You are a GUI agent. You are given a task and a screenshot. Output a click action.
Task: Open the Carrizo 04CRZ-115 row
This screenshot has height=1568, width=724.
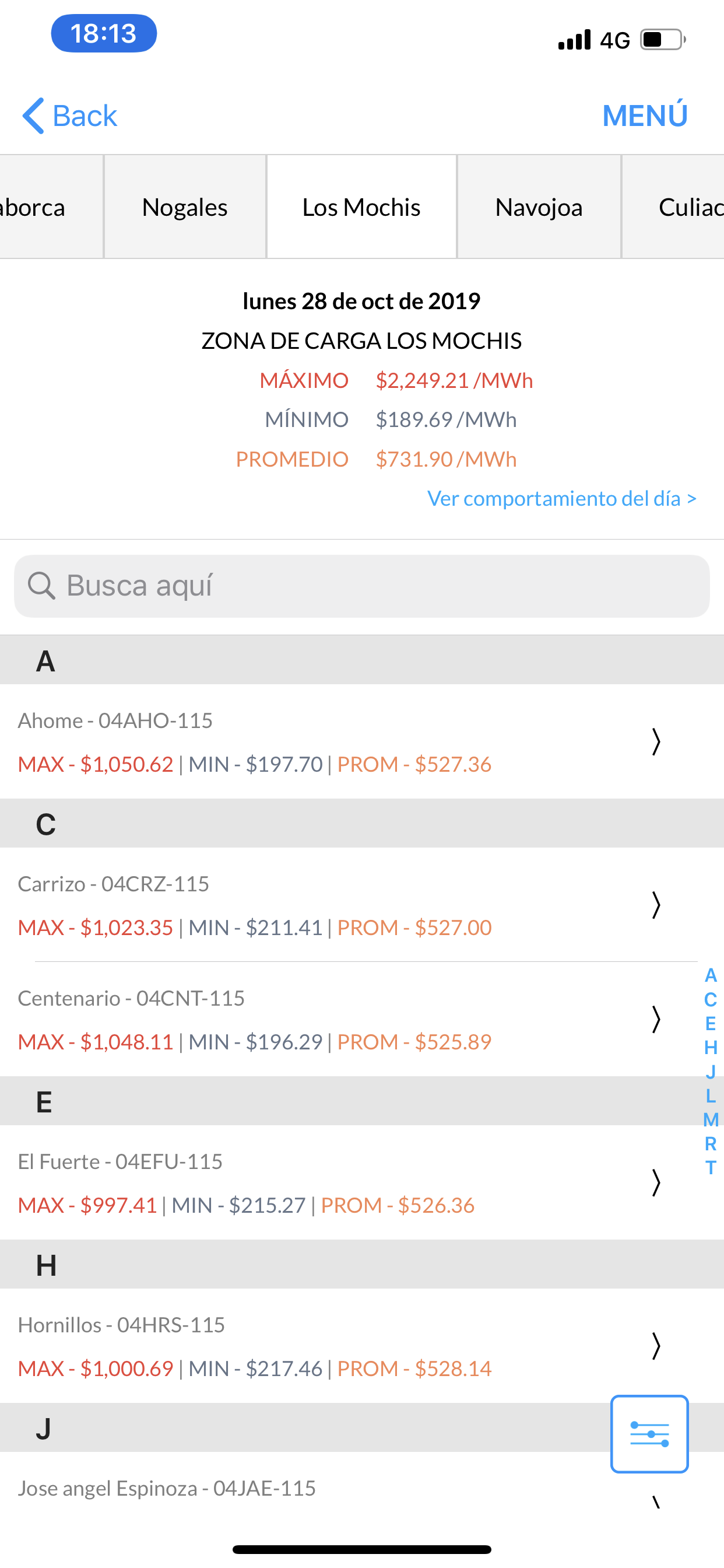(x=362, y=905)
